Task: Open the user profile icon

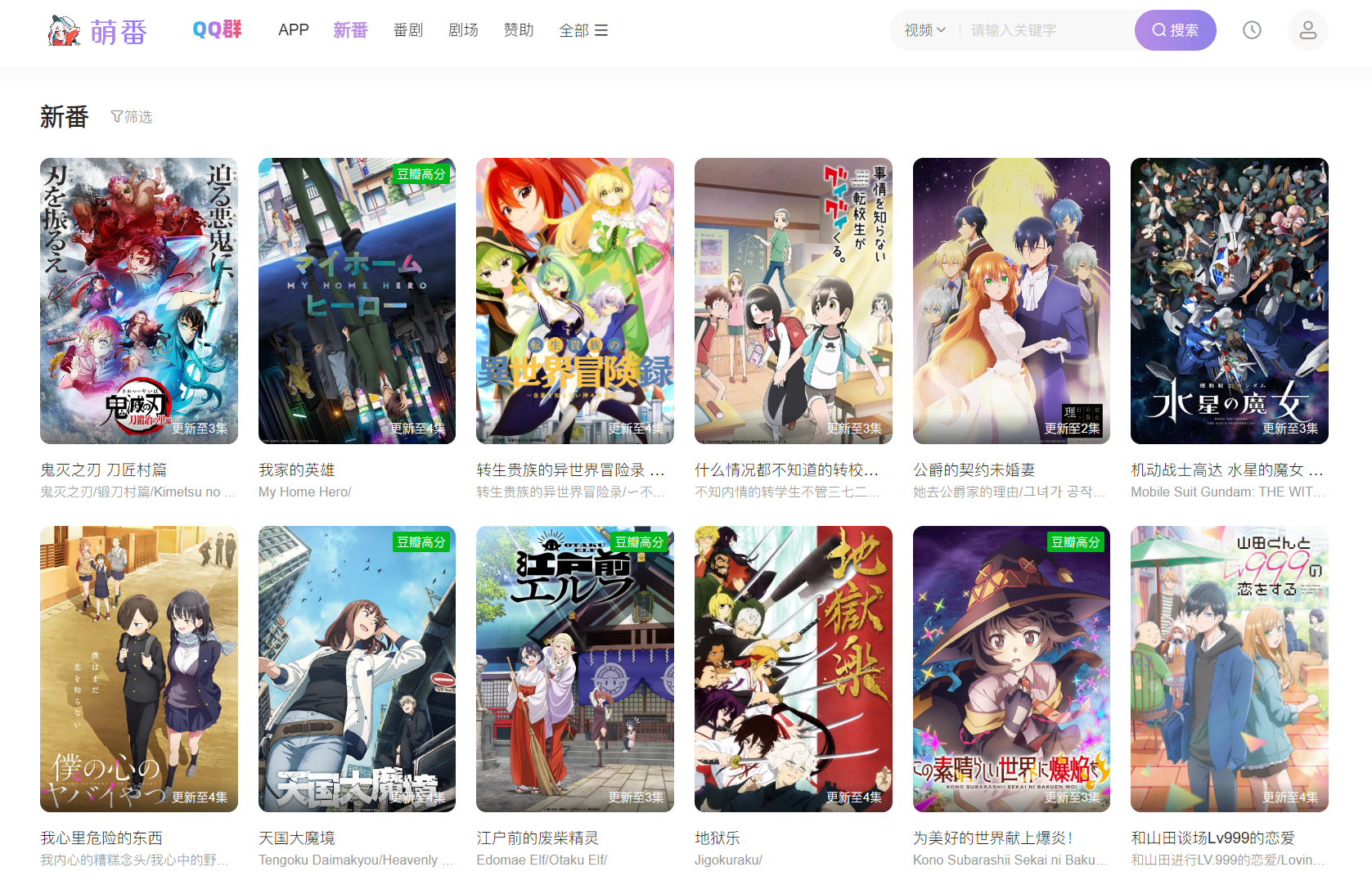Action: tap(1307, 30)
